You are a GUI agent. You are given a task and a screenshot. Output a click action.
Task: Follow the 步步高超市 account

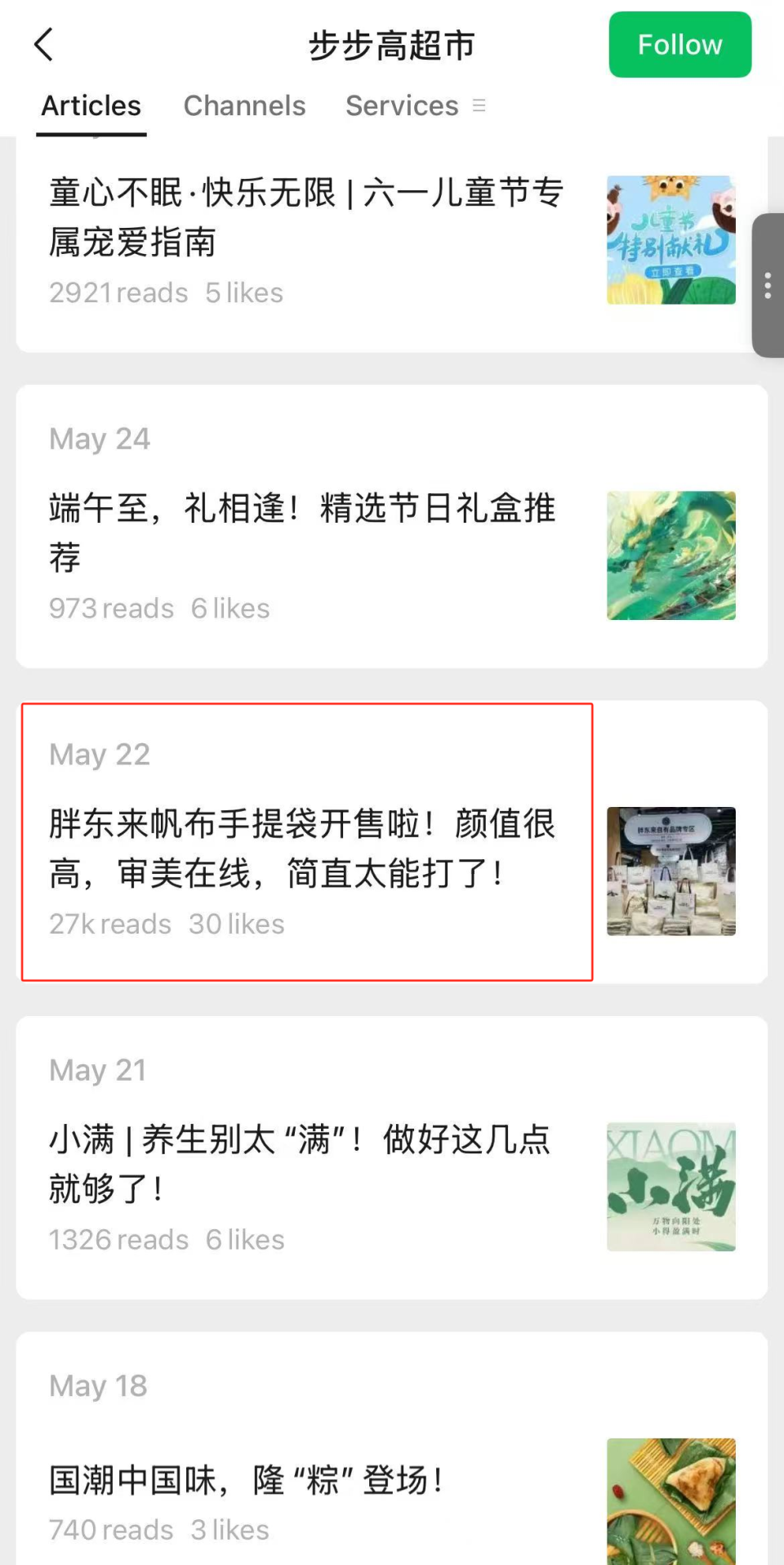point(679,45)
